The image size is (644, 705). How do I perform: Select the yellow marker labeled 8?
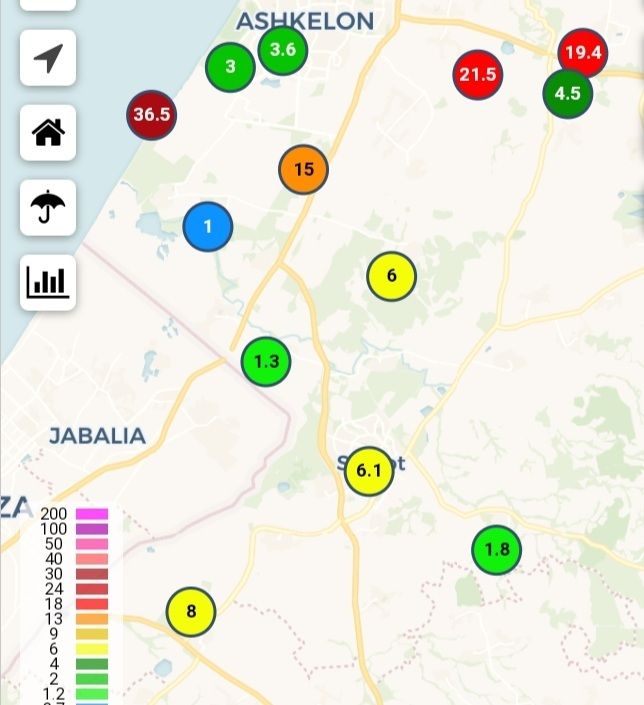pos(191,613)
